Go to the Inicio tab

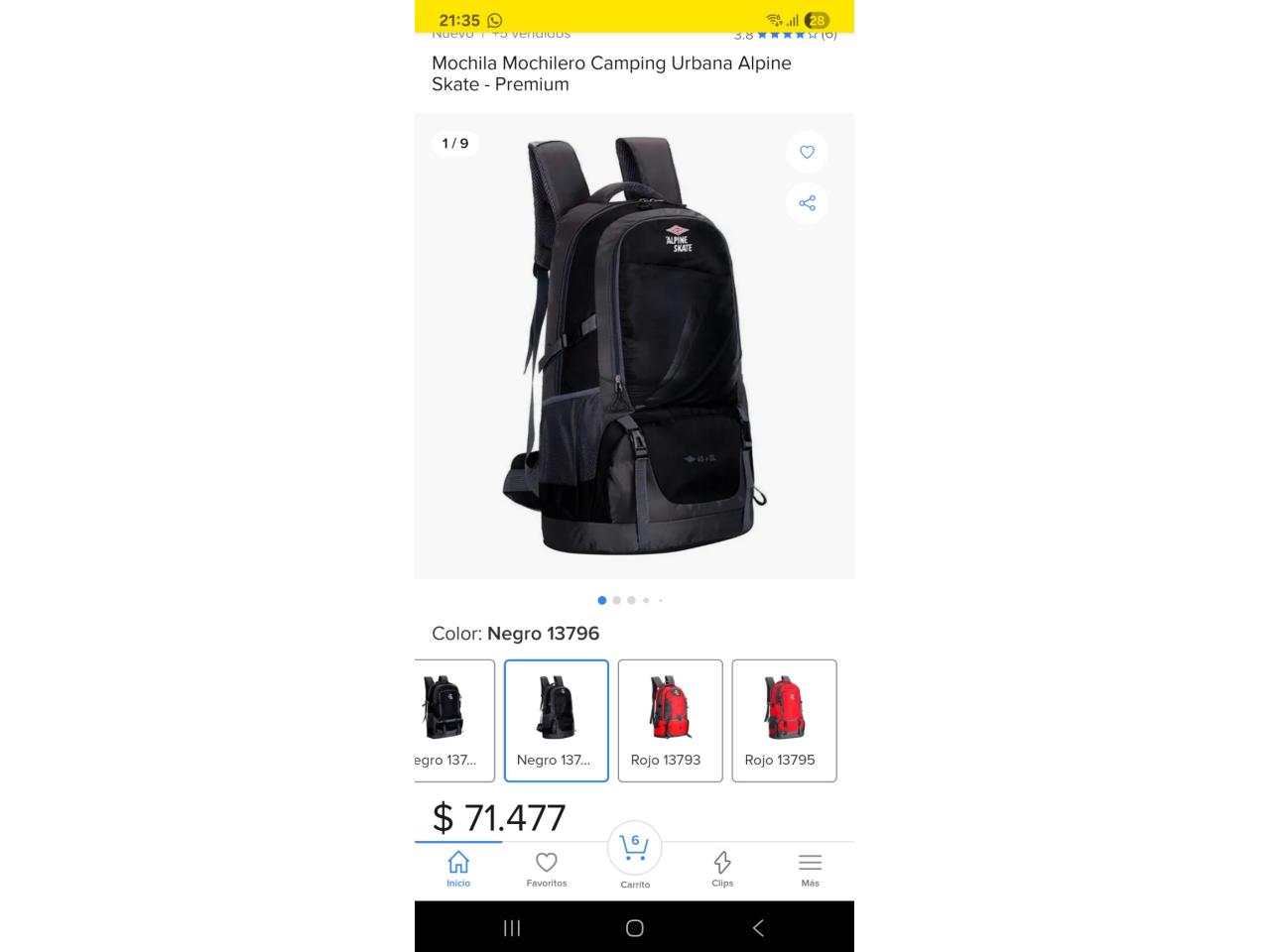[x=458, y=869]
